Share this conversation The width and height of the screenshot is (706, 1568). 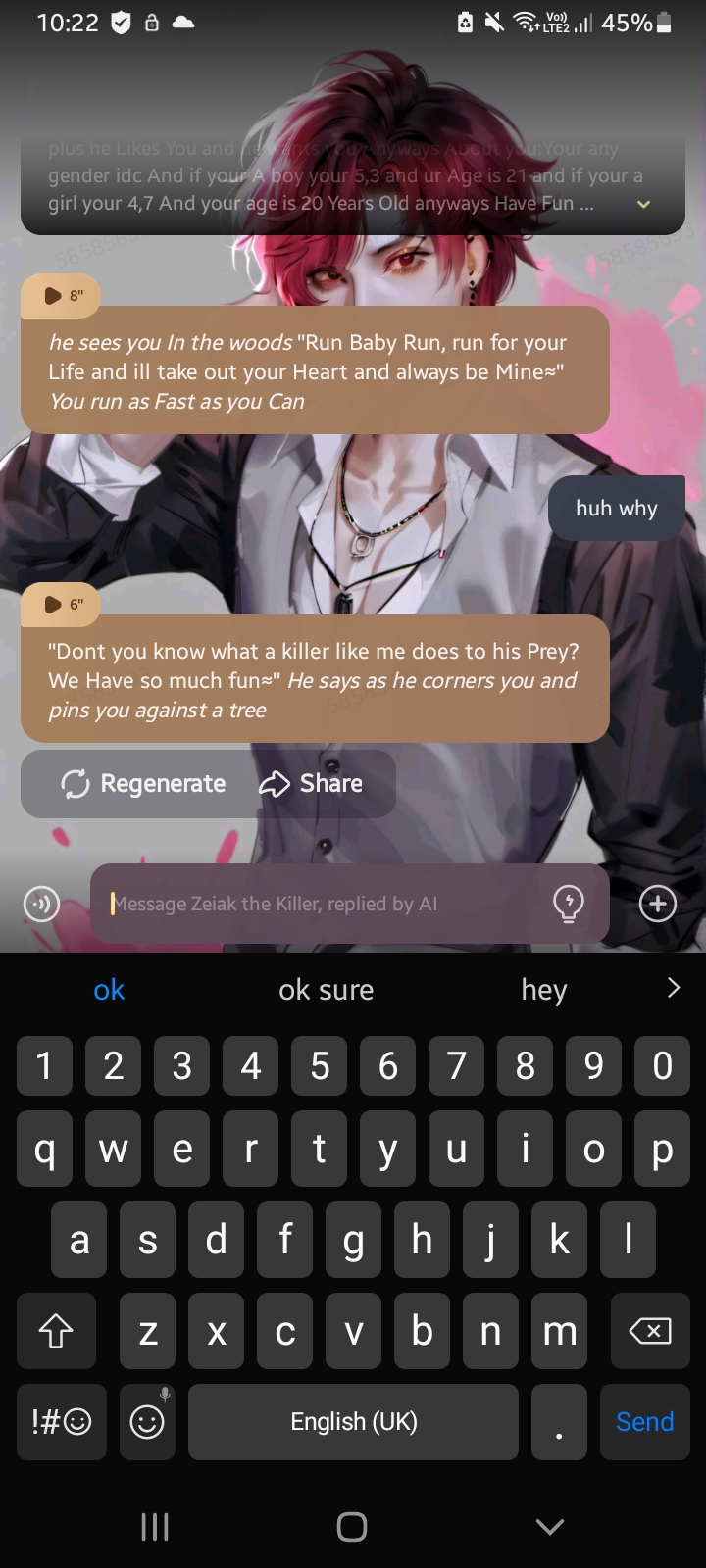(x=312, y=784)
